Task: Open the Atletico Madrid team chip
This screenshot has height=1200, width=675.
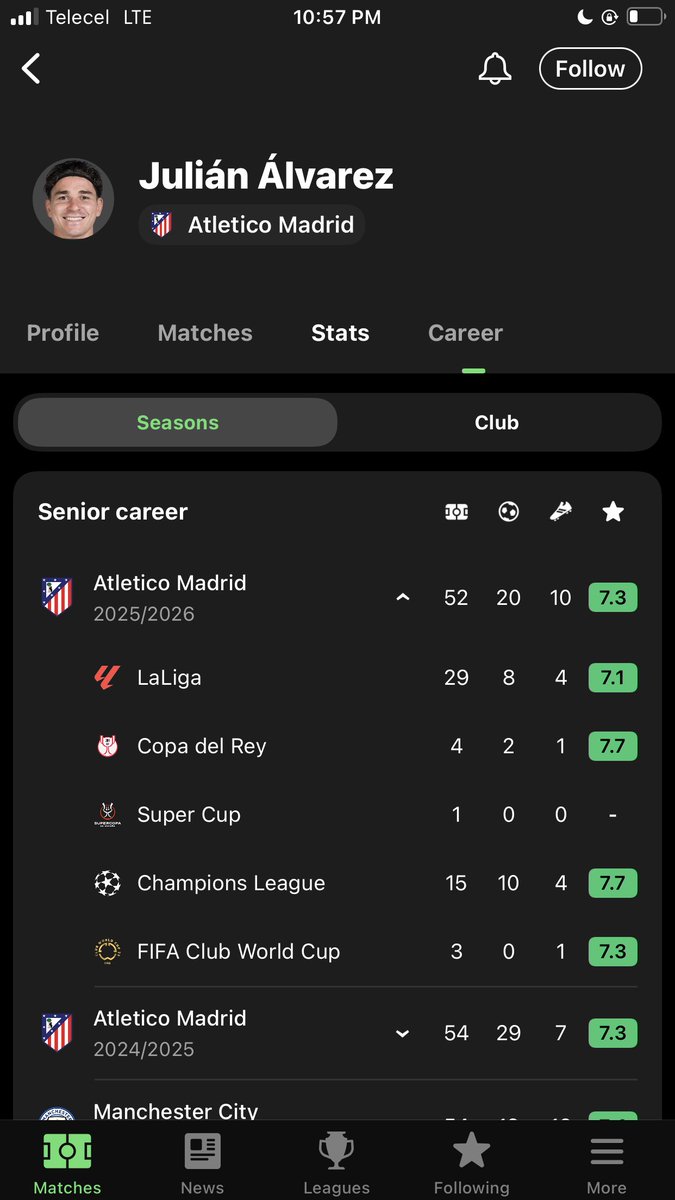Action: point(252,224)
